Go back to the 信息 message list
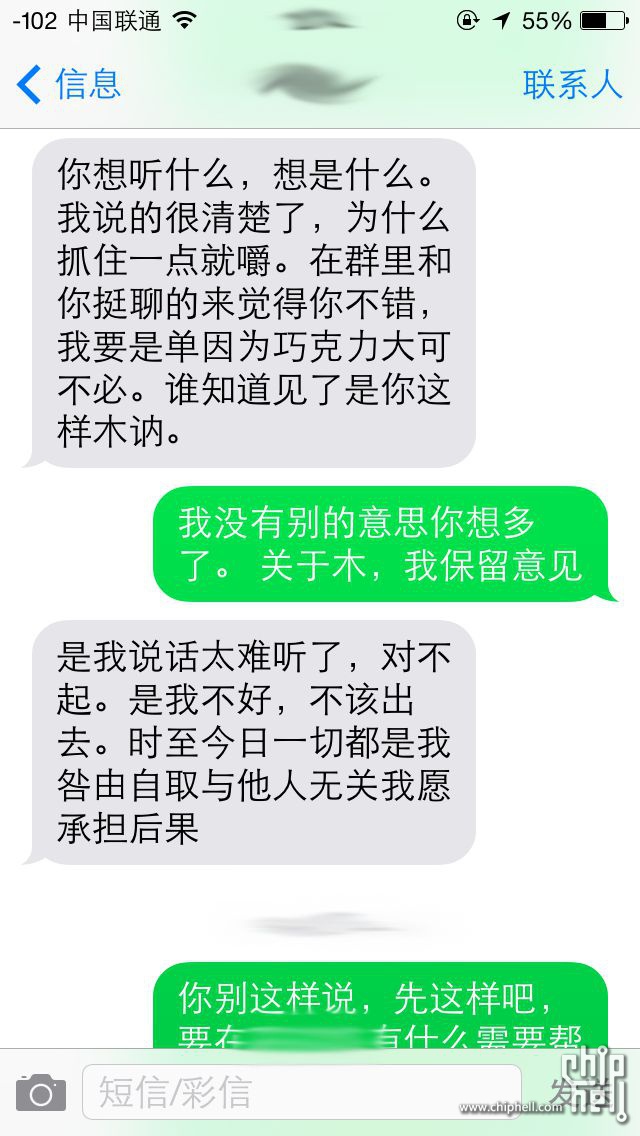The image size is (640, 1136). (x=68, y=84)
